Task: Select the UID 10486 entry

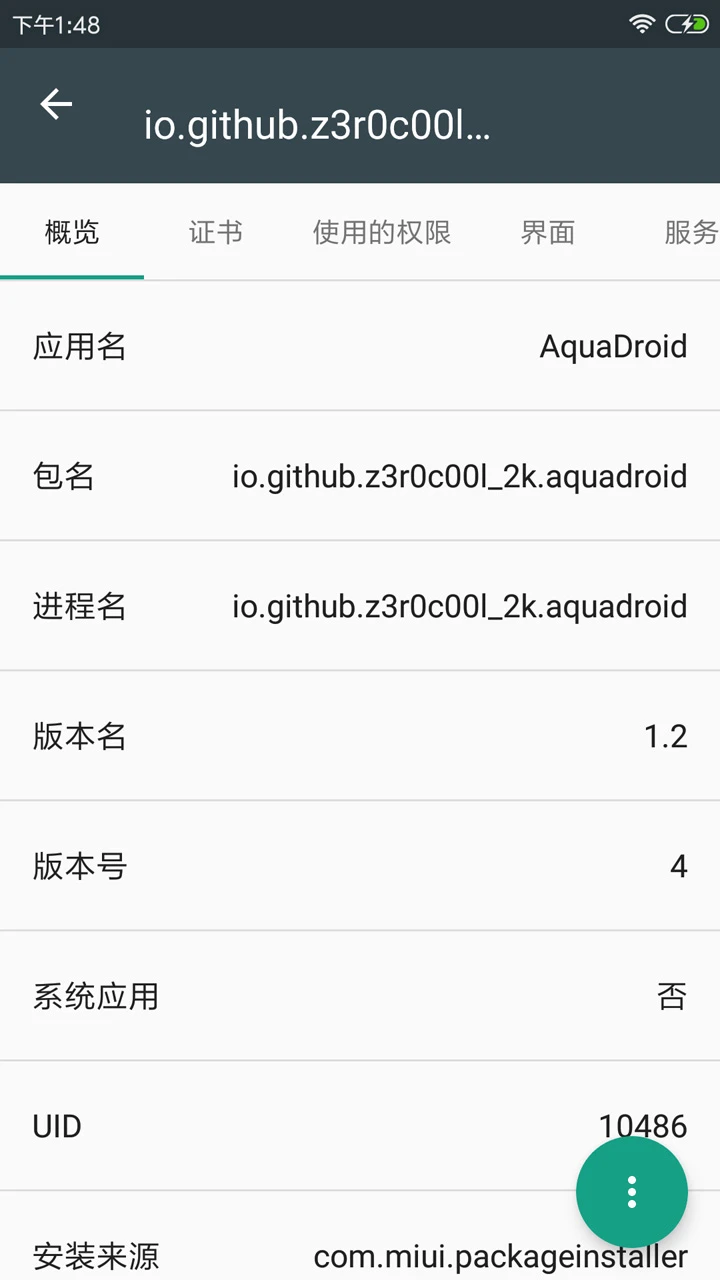Action: click(x=360, y=1126)
